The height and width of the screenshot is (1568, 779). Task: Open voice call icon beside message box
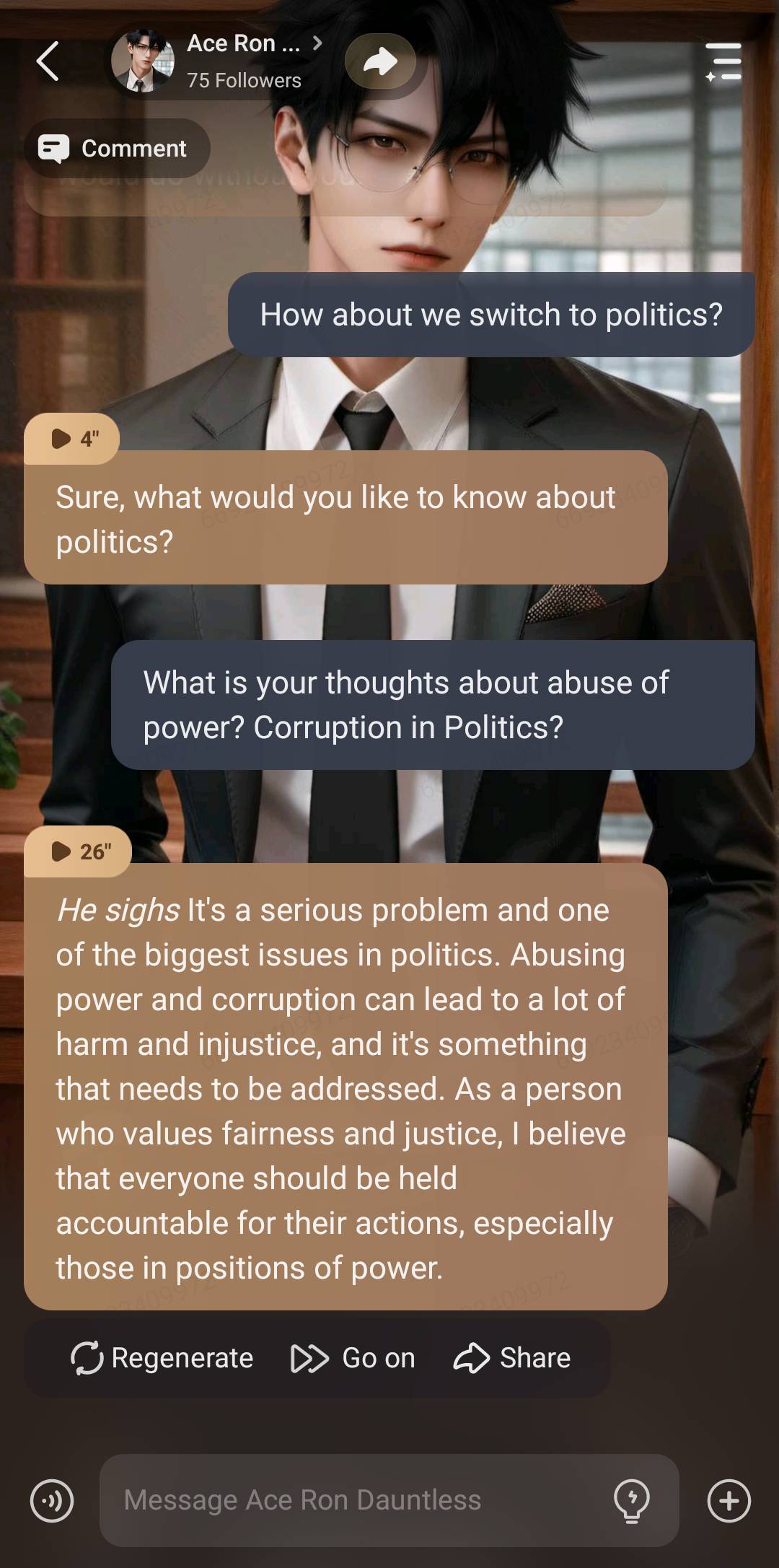tap(52, 1500)
